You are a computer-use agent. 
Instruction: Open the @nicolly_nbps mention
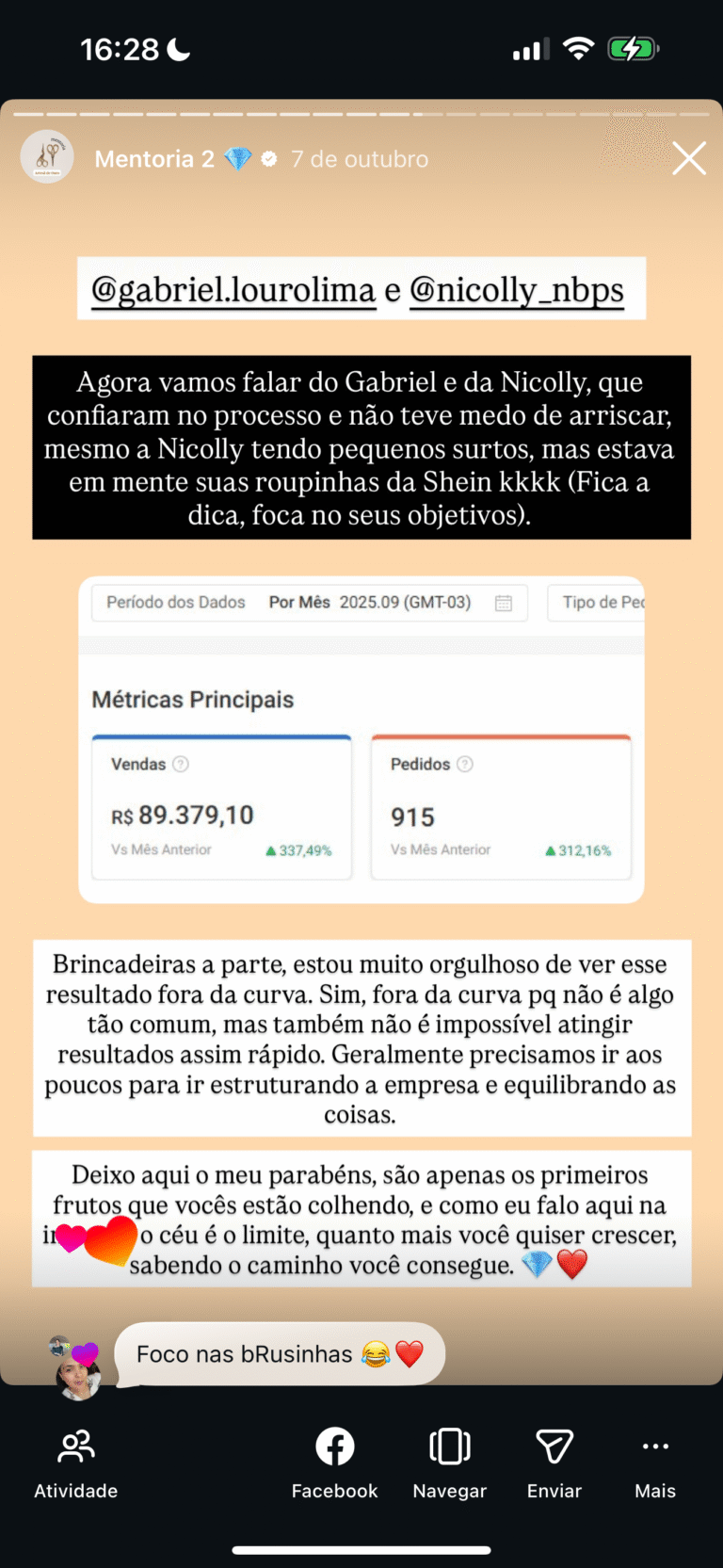(x=516, y=289)
